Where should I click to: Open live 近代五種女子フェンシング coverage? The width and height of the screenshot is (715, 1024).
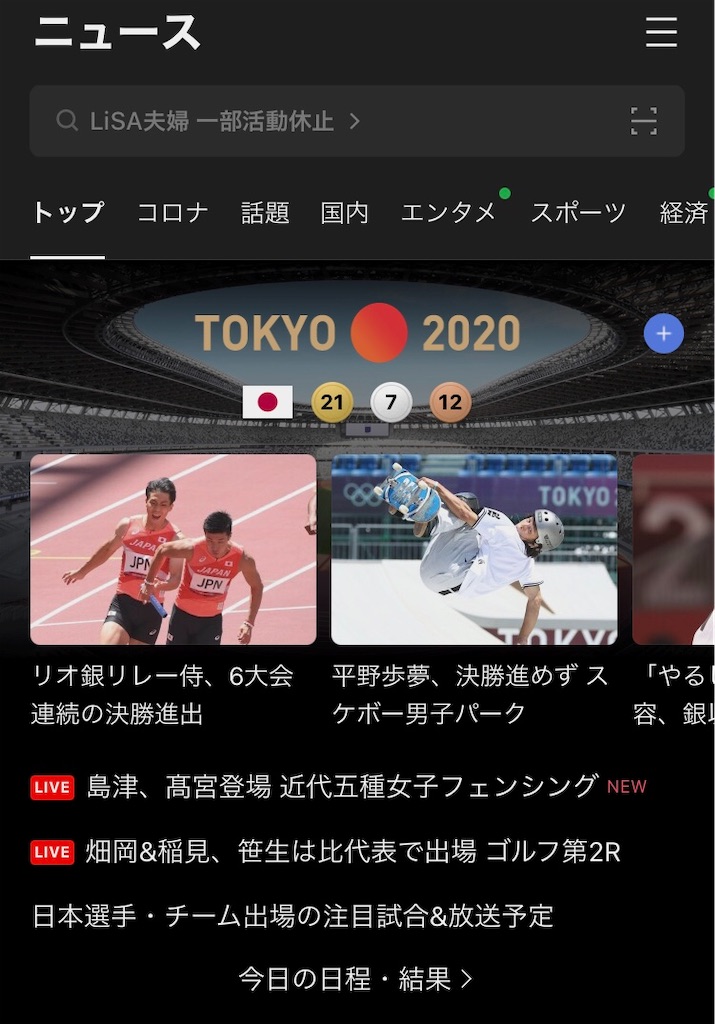[x=342, y=787]
